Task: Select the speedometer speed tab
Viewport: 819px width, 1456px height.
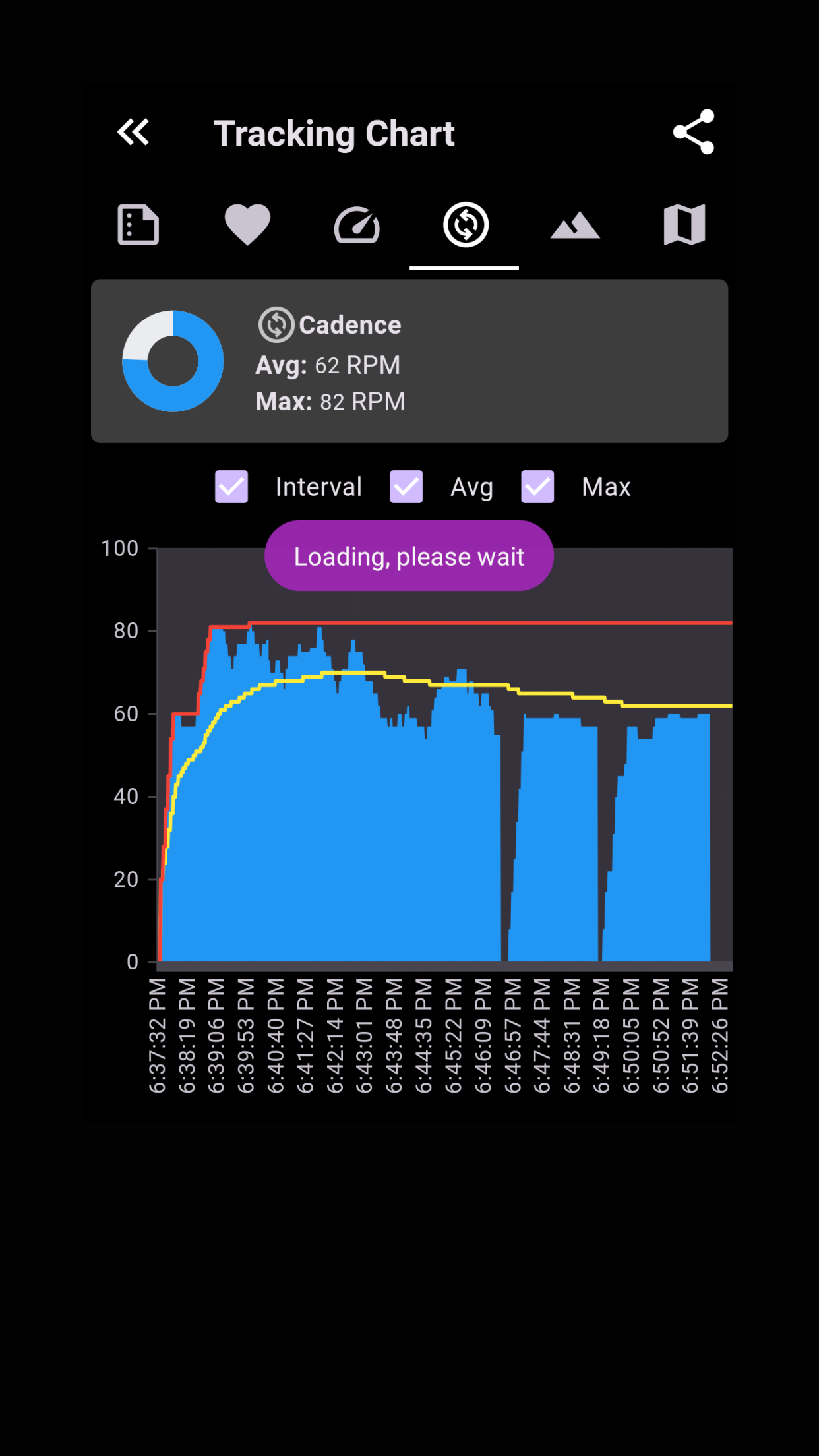Action: (x=356, y=225)
